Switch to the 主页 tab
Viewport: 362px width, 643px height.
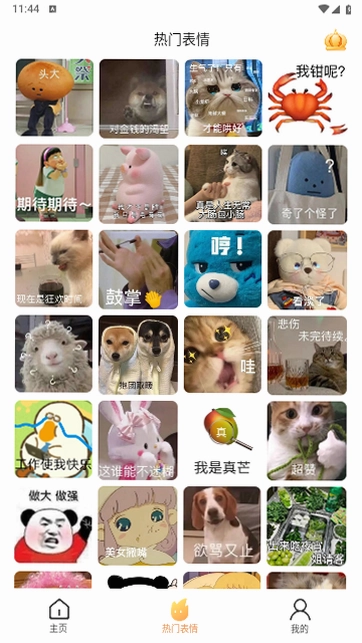pos(59,616)
